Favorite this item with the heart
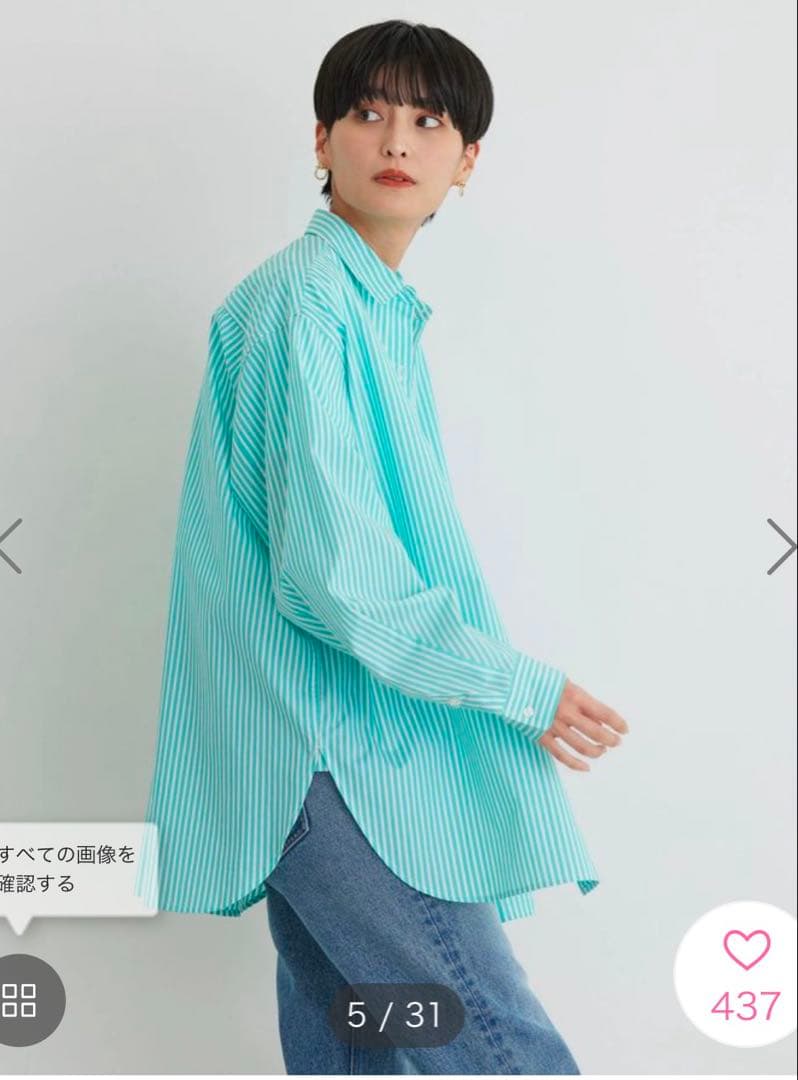 [746, 951]
